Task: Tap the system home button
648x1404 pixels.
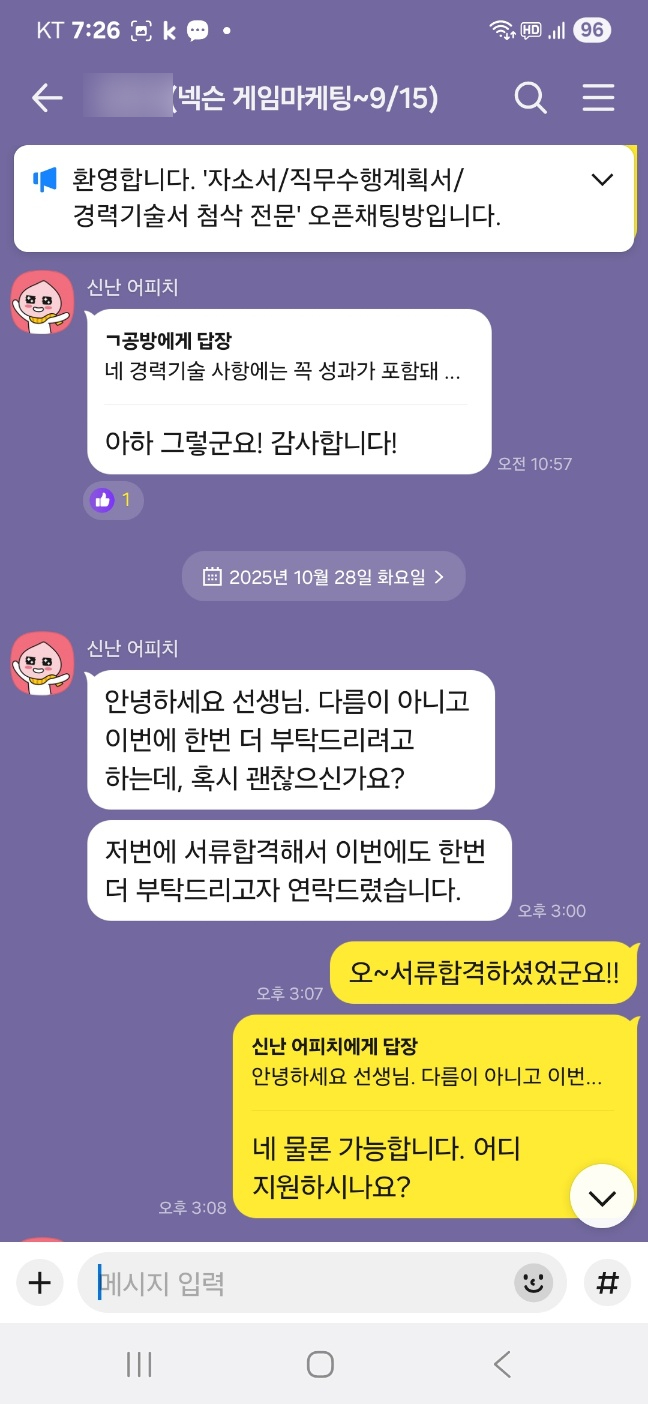Action: [x=320, y=1364]
